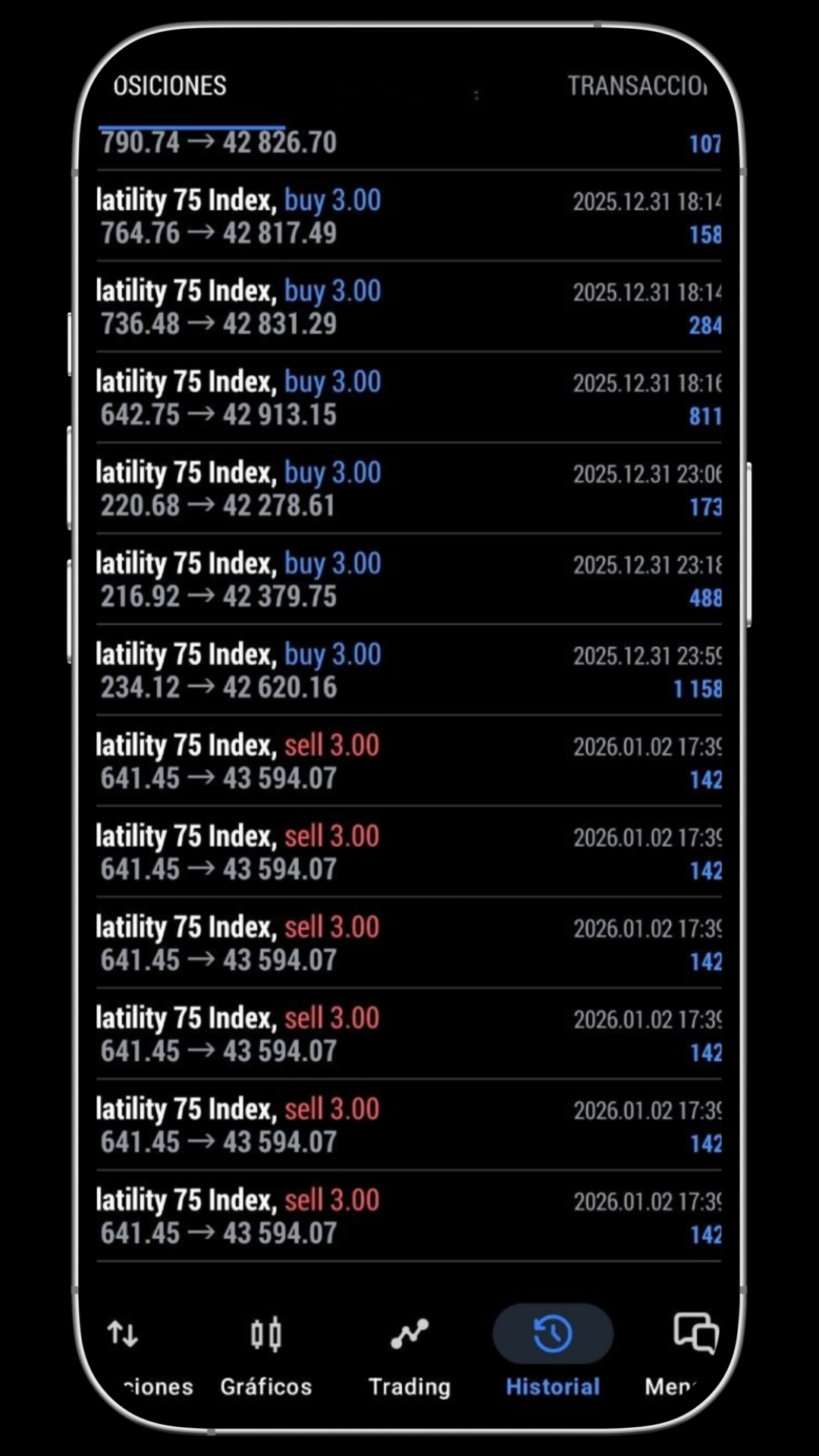This screenshot has width=819, height=1456.
Task: View details of the 642.75 buy trade
Action: tap(408, 398)
